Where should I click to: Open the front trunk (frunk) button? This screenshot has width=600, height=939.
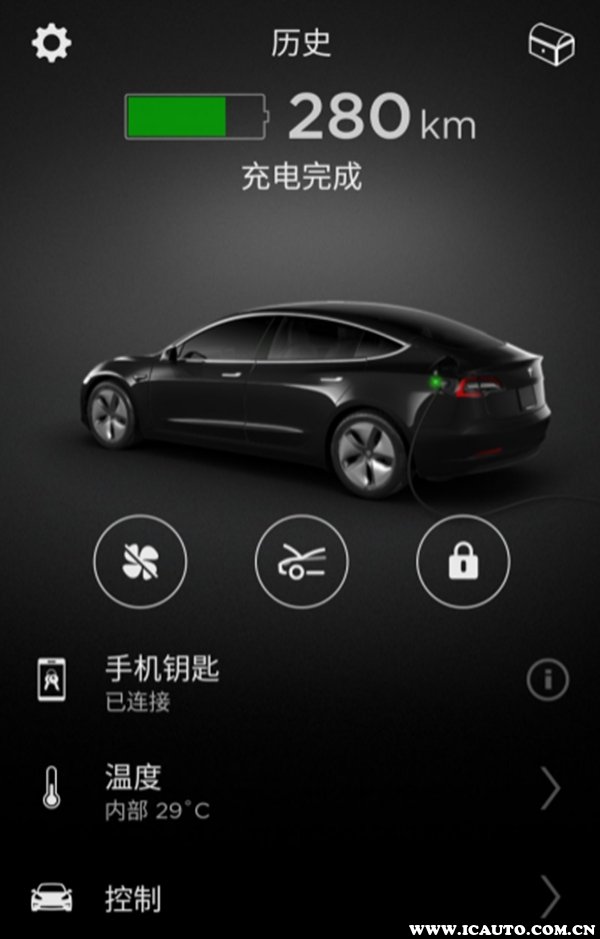click(x=302, y=562)
